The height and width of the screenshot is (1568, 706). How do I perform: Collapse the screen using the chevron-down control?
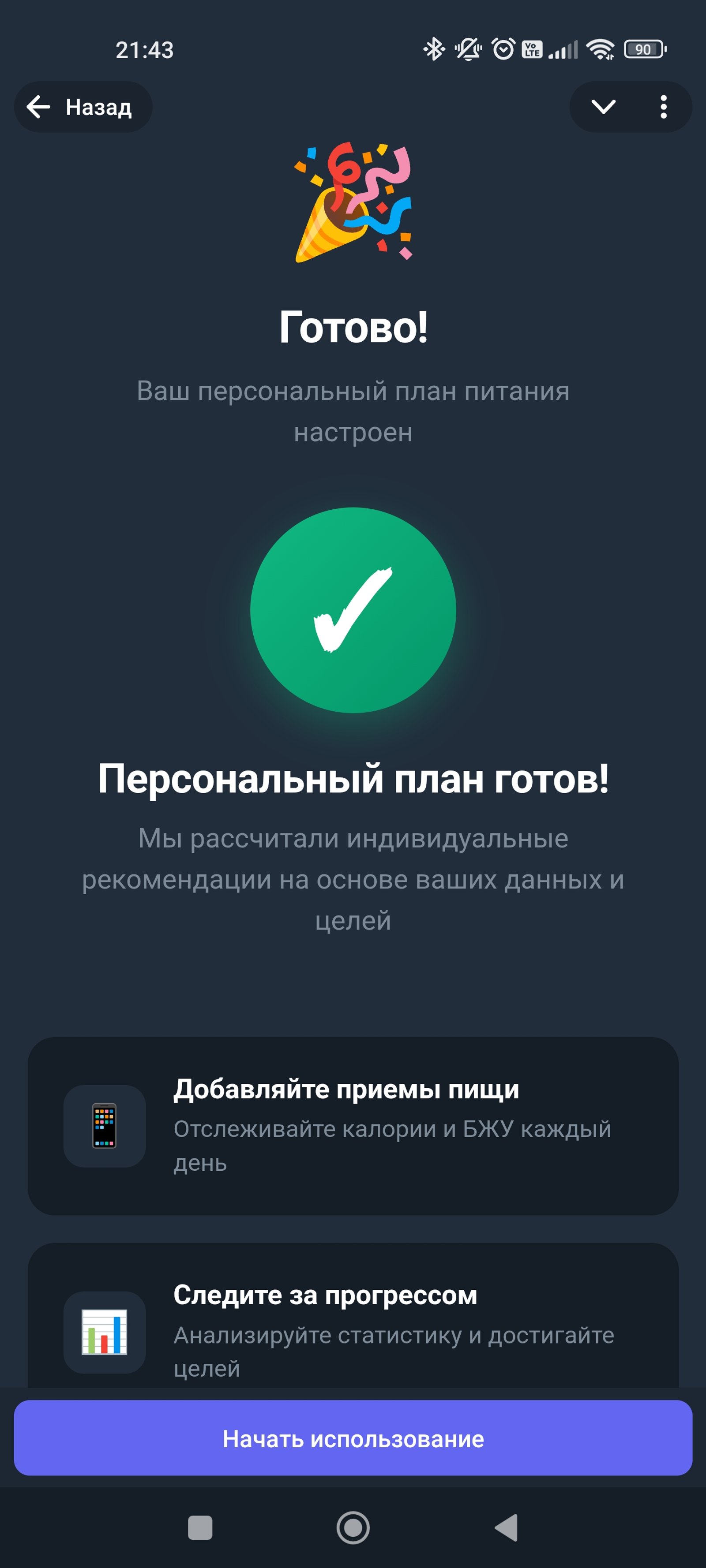[x=603, y=107]
